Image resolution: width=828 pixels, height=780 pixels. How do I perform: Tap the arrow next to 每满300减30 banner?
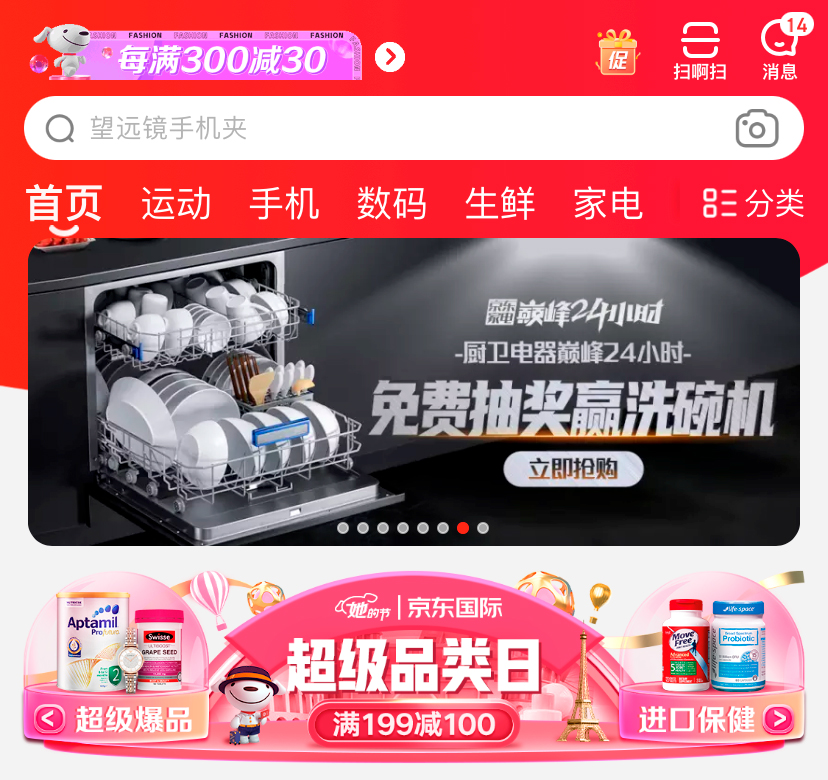point(390,58)
